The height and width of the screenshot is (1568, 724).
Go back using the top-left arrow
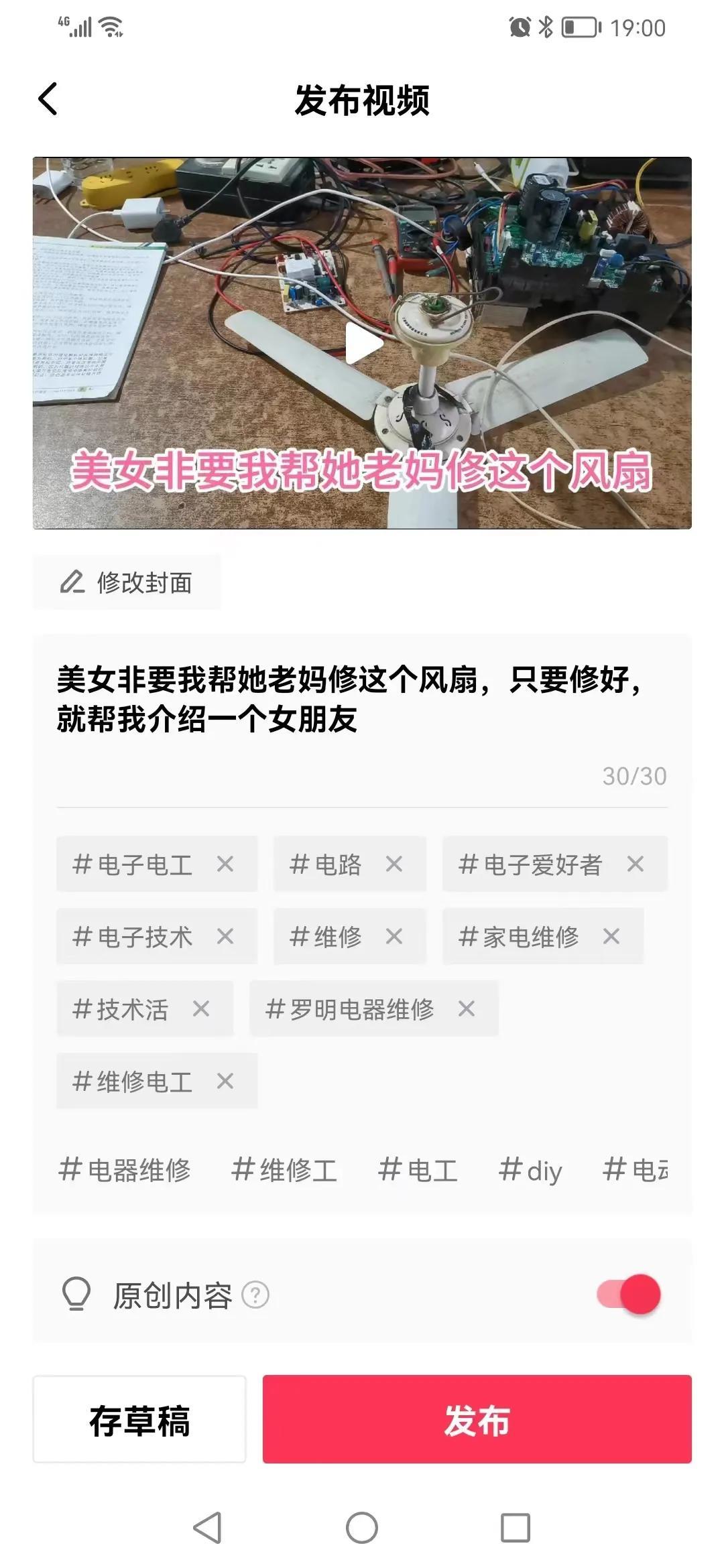coord(48,100)
